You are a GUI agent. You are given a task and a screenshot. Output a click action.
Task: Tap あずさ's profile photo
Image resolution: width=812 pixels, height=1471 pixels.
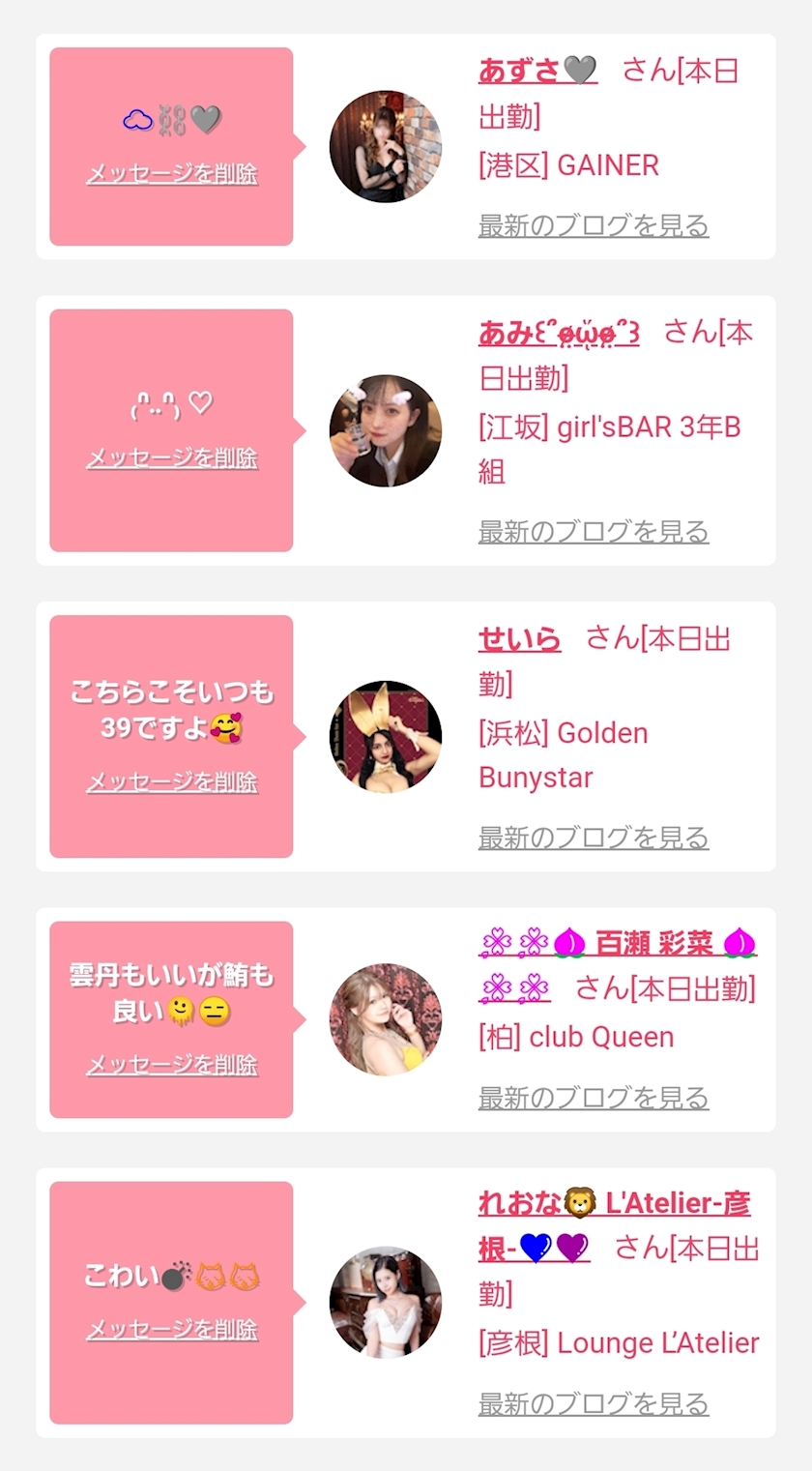[x=385, y=147]
